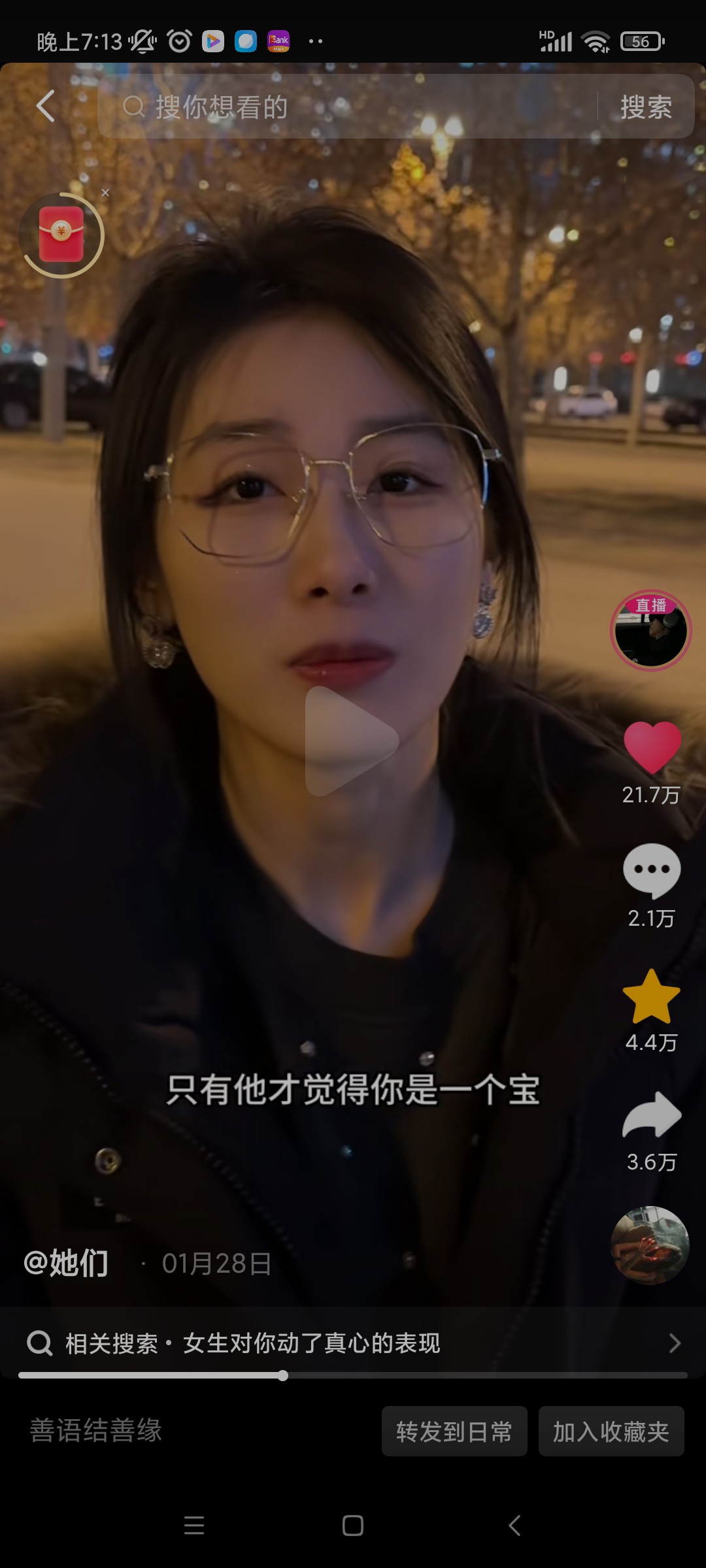Screen dimensions: 706x1568
Task: Tap the 搜索 button
Action: (646, 107)
